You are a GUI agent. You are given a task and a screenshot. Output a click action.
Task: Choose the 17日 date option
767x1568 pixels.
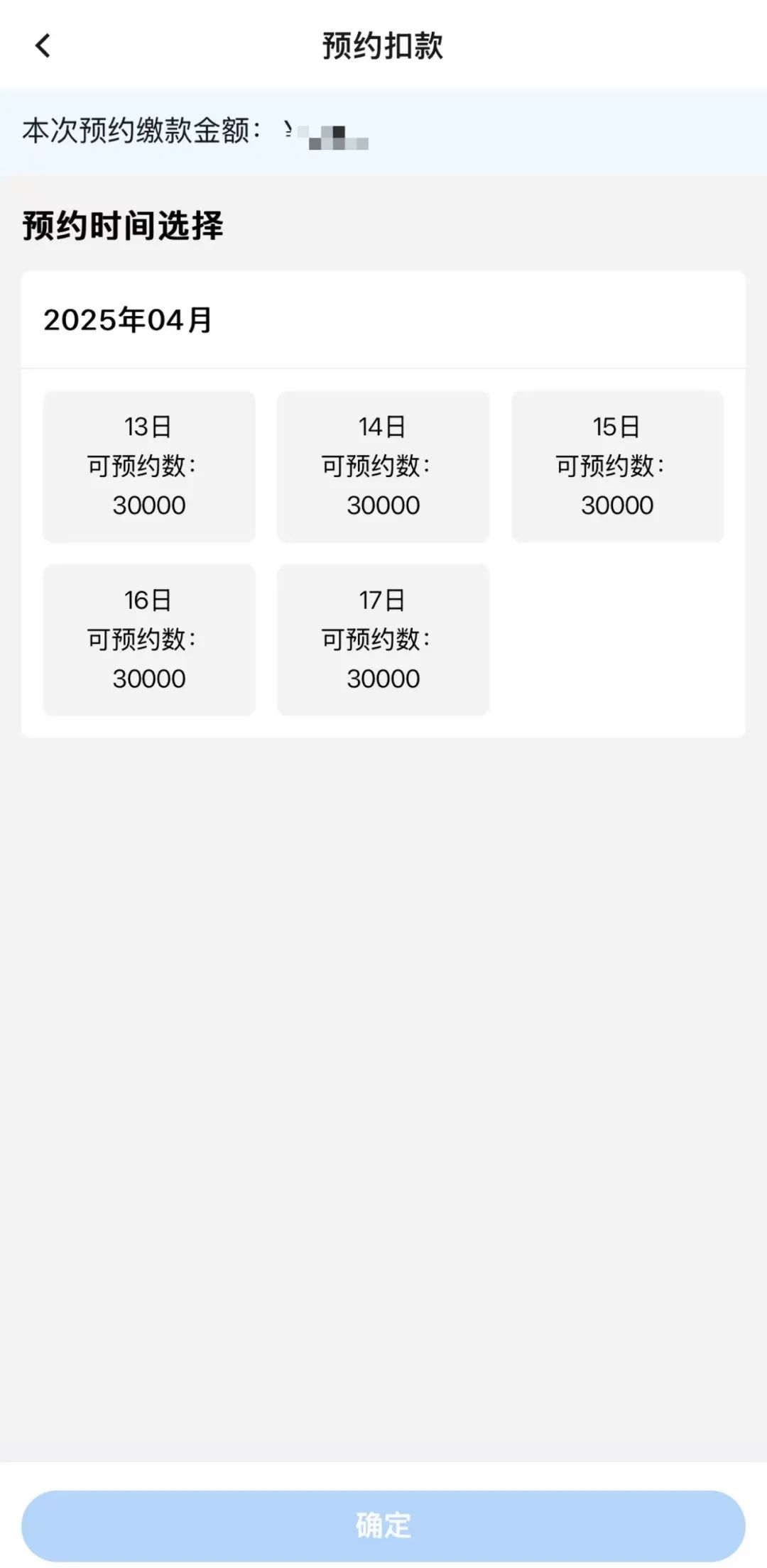(x=383, y=640)
